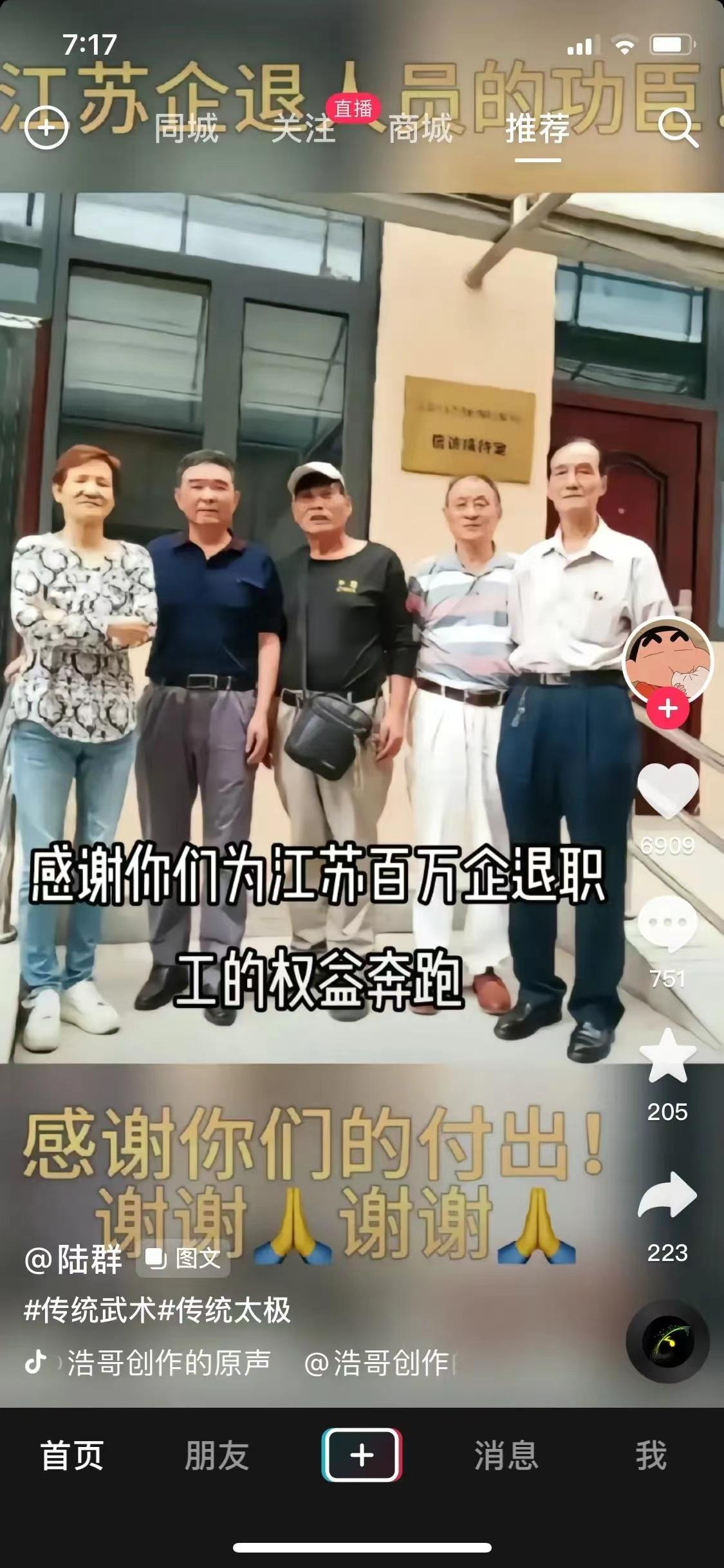Select the 推荐 tab

click(x=537, y=129)
